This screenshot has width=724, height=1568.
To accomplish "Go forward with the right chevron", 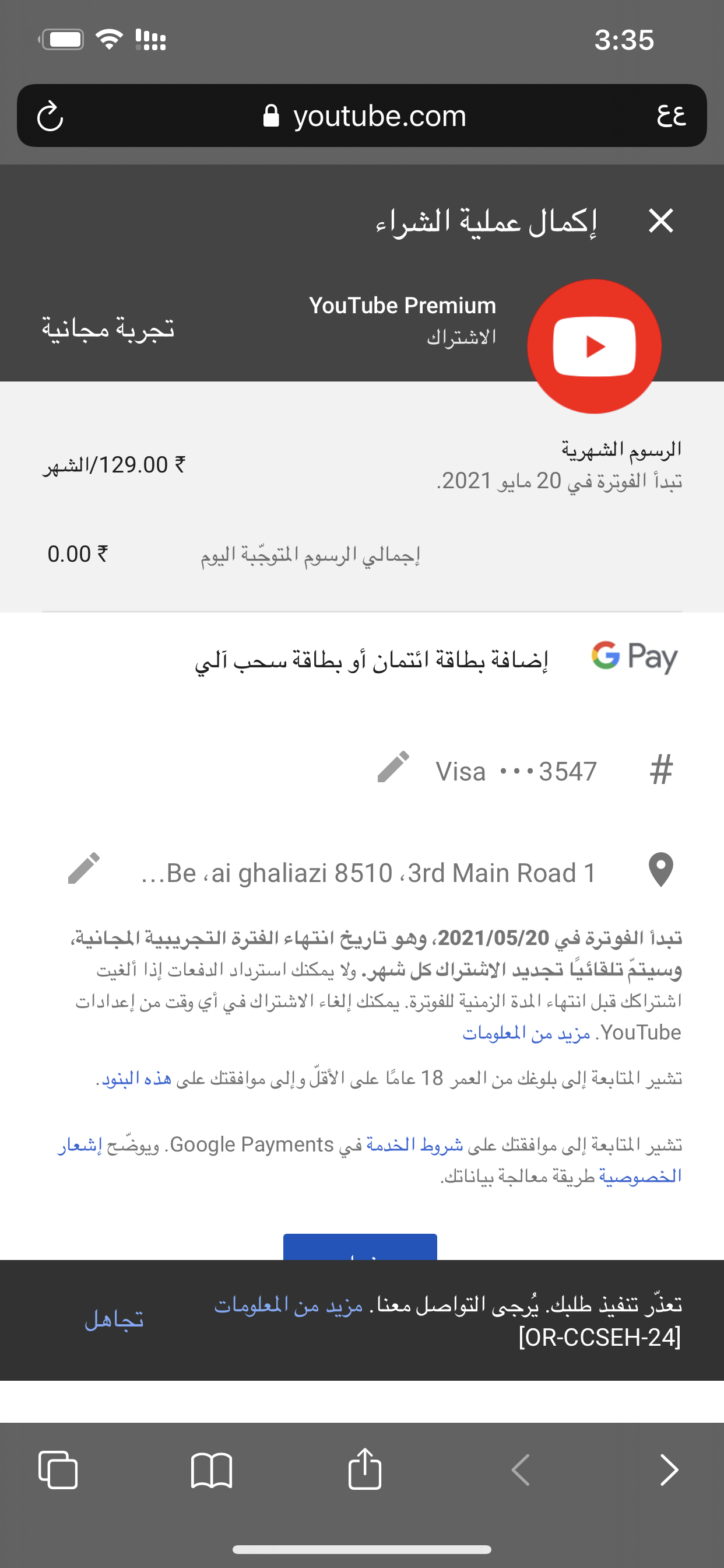I will coord(669,1470).
